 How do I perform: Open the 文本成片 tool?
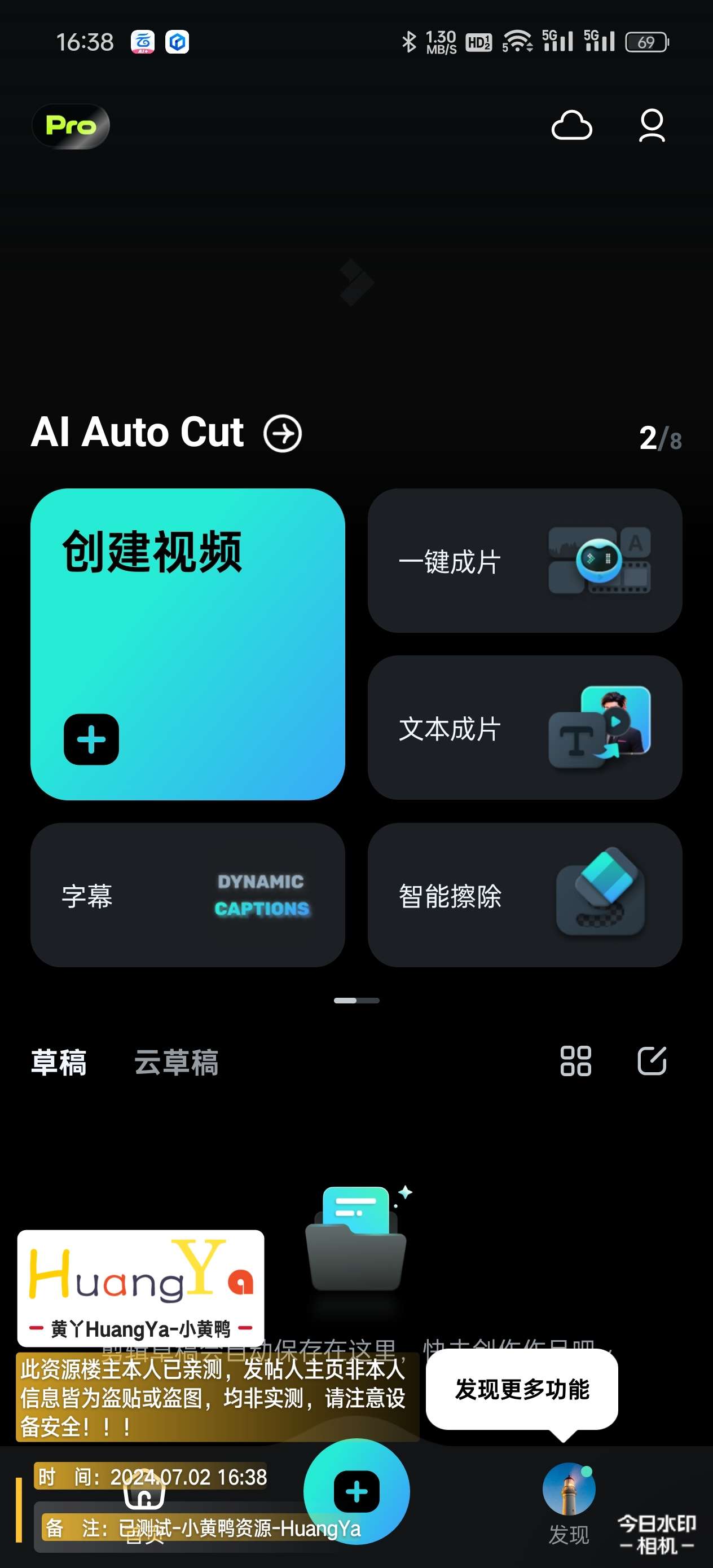coord(524,728)
